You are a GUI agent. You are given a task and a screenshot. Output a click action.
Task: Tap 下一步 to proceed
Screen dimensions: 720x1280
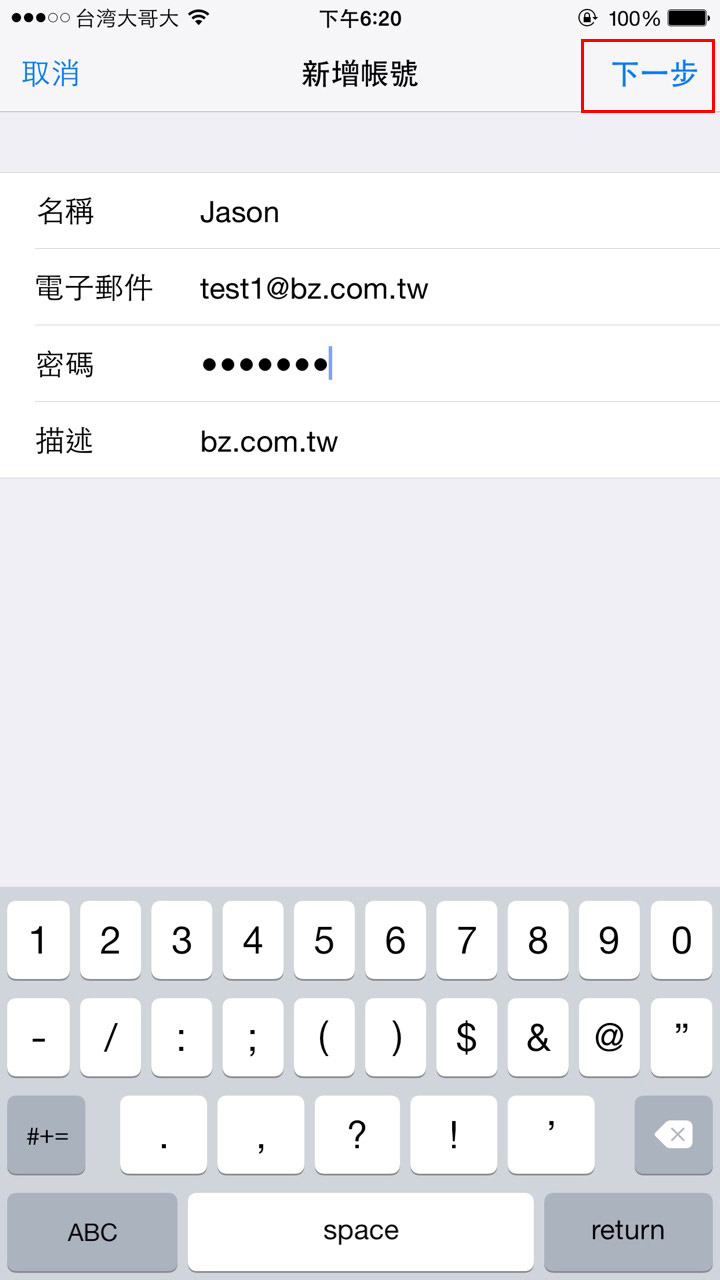(x=654, y=74)
